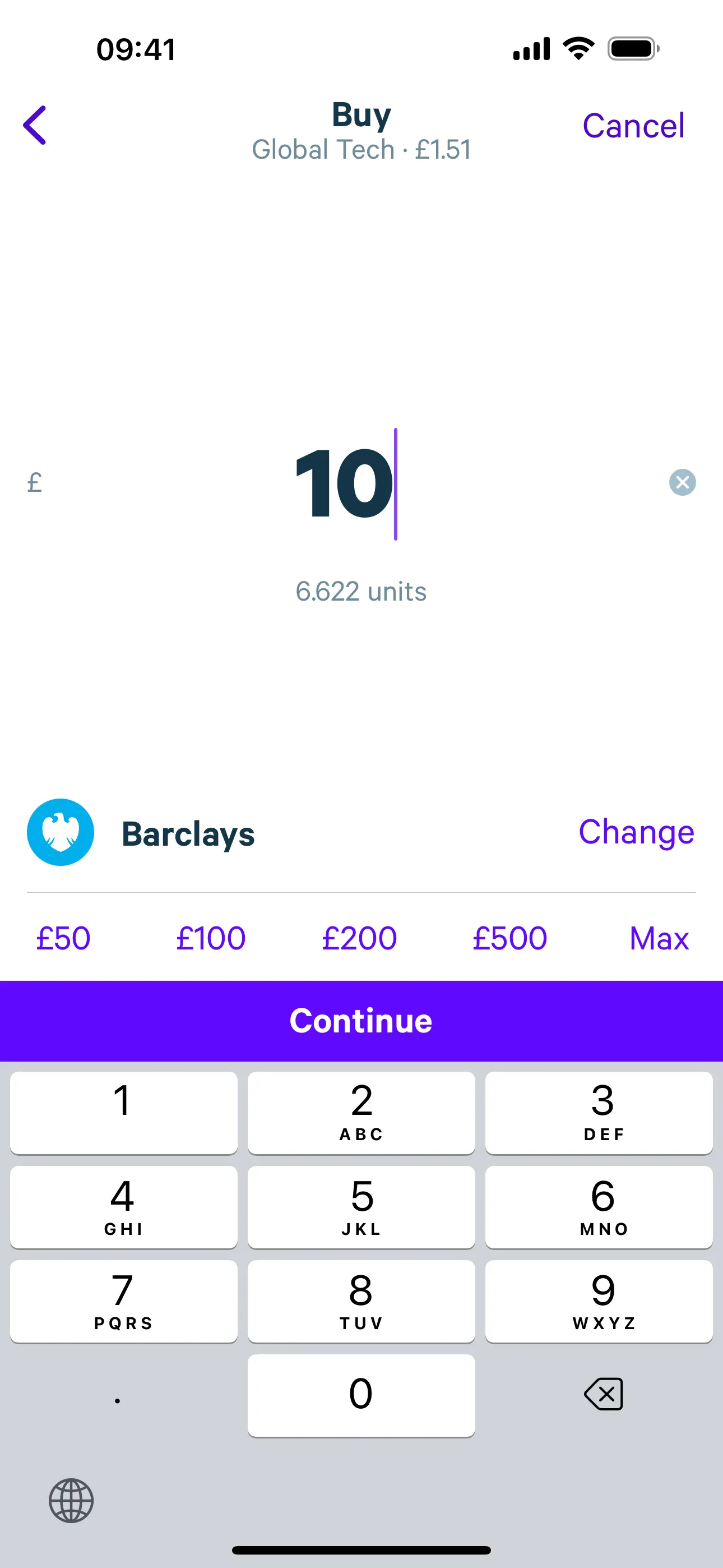Choose the £100 quick amount
Viewport: 723px width, 1568px height.
coord(211,938)
